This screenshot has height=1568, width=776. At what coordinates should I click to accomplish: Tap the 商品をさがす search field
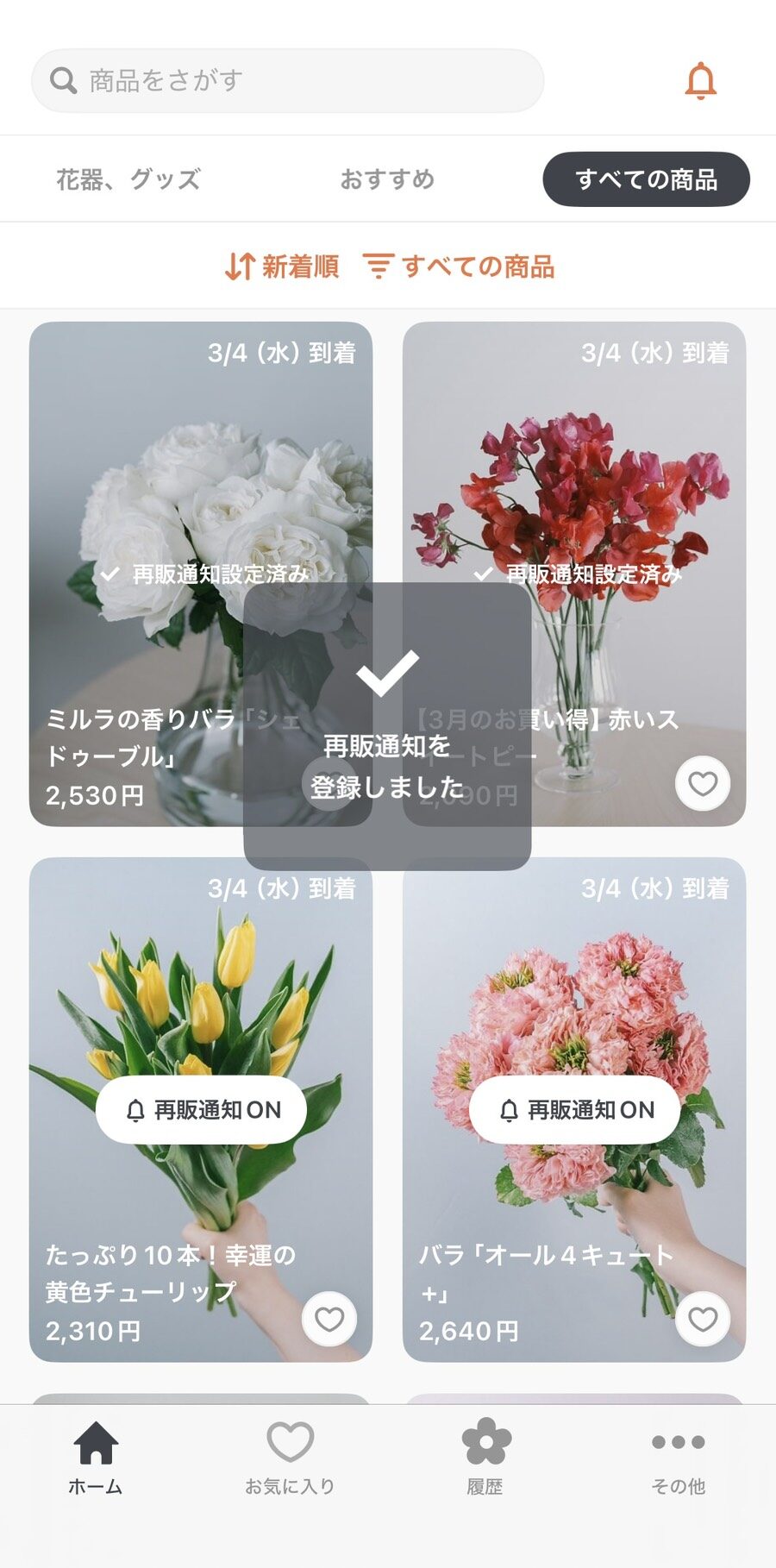[x=287, y=81]
